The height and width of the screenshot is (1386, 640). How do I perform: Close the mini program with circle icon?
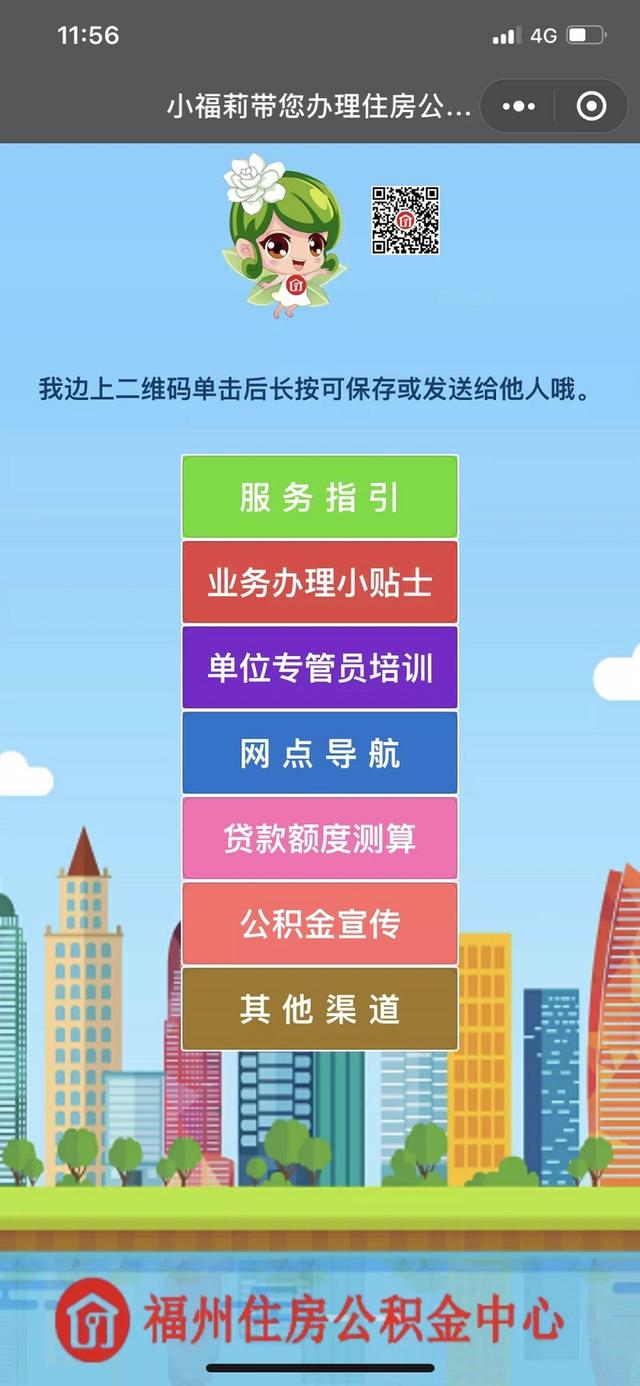[591, 106]
